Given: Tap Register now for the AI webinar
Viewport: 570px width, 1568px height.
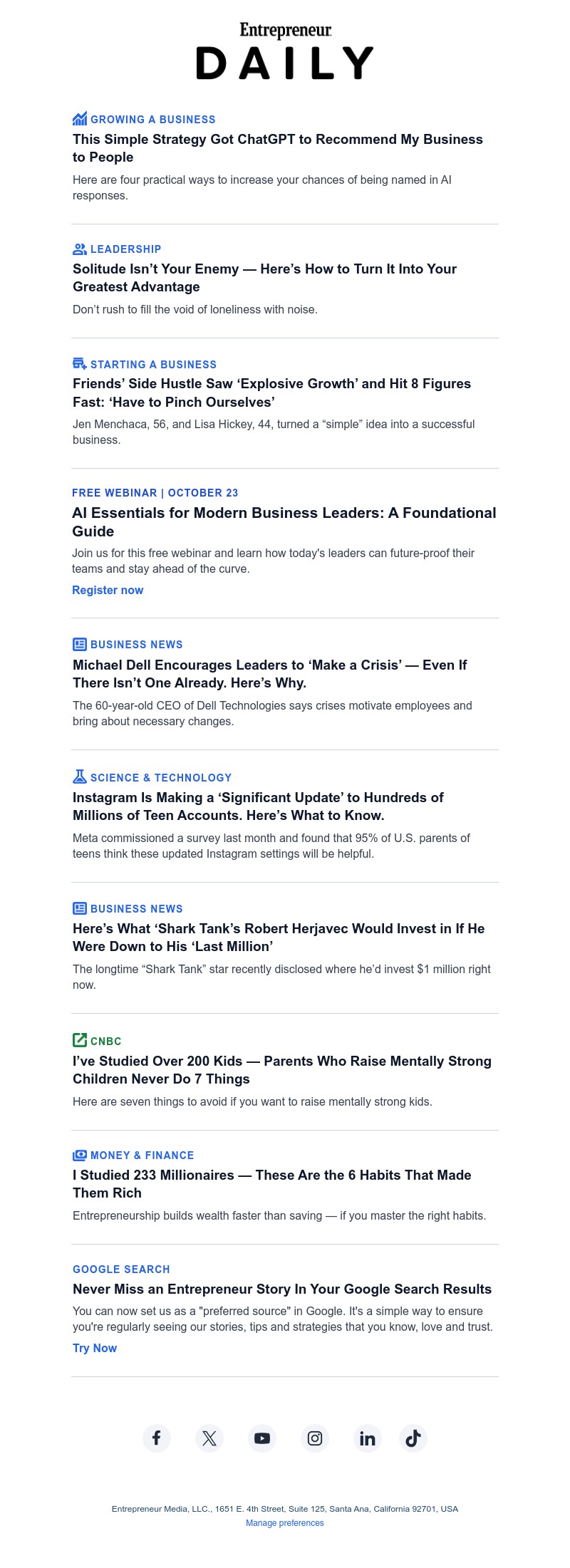Looking at the screenshot, I should click(108, 590).
